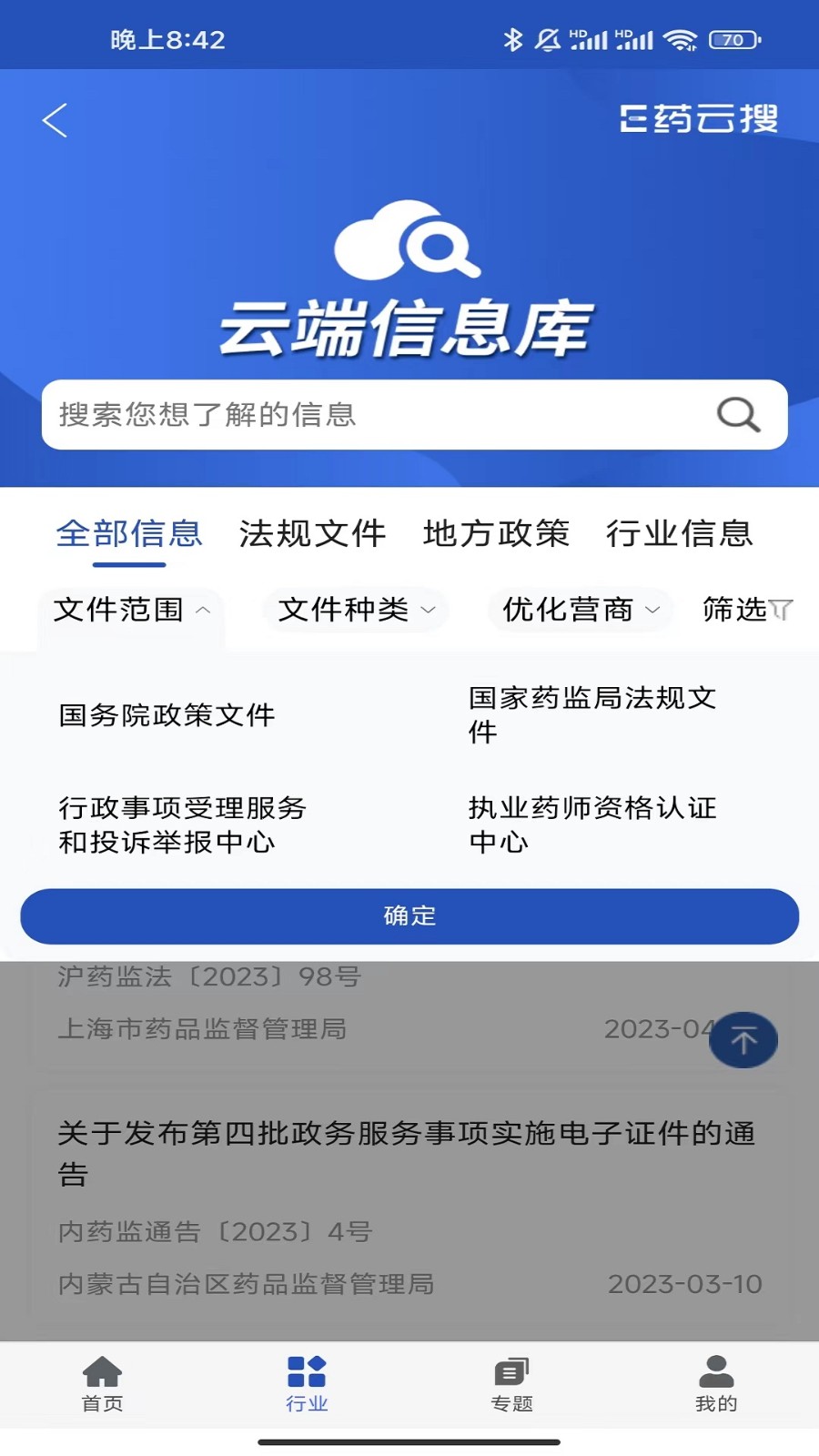
Task: Select the 国务院政策文件 filter option
Action: 167,716
